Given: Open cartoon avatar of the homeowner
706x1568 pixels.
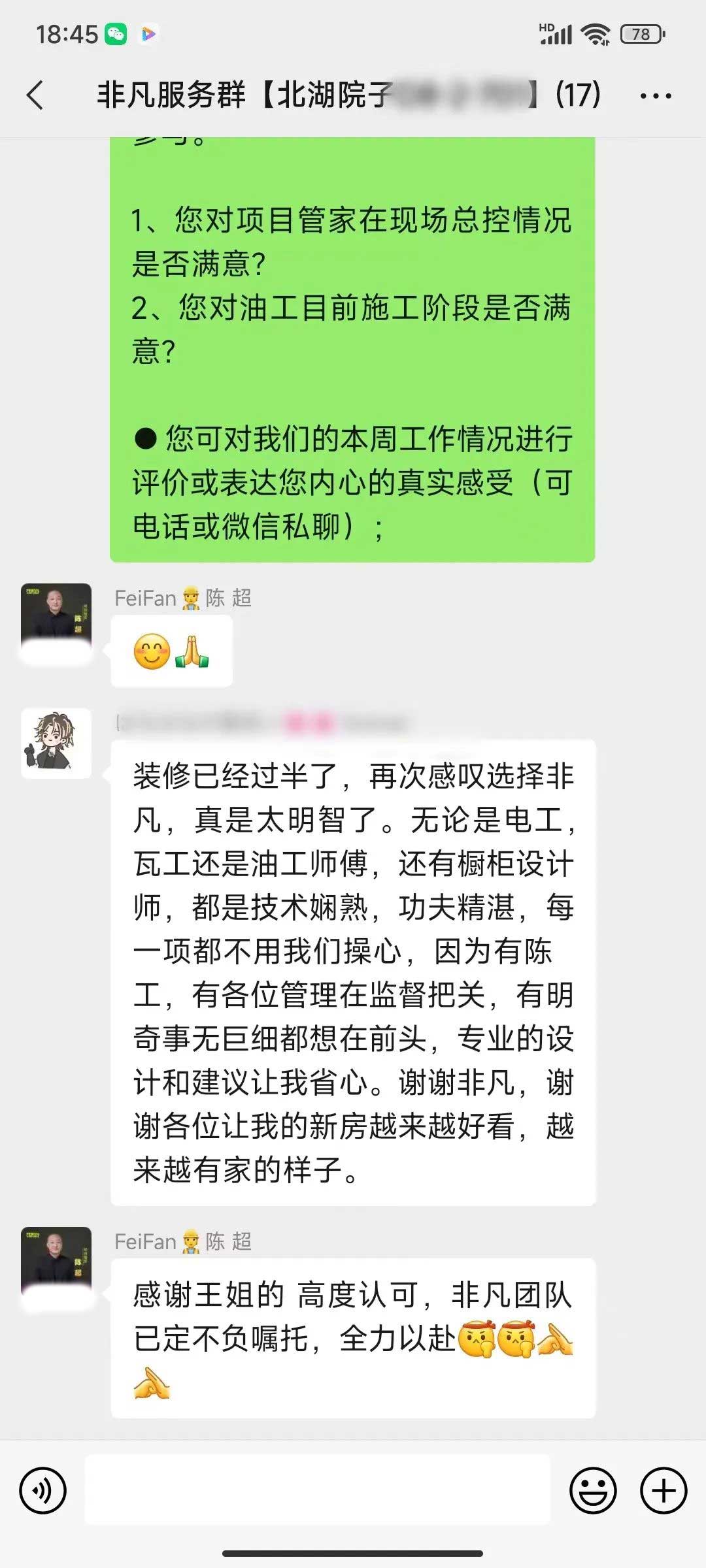Looking at the screenshot, I should (x=56, y=743).
